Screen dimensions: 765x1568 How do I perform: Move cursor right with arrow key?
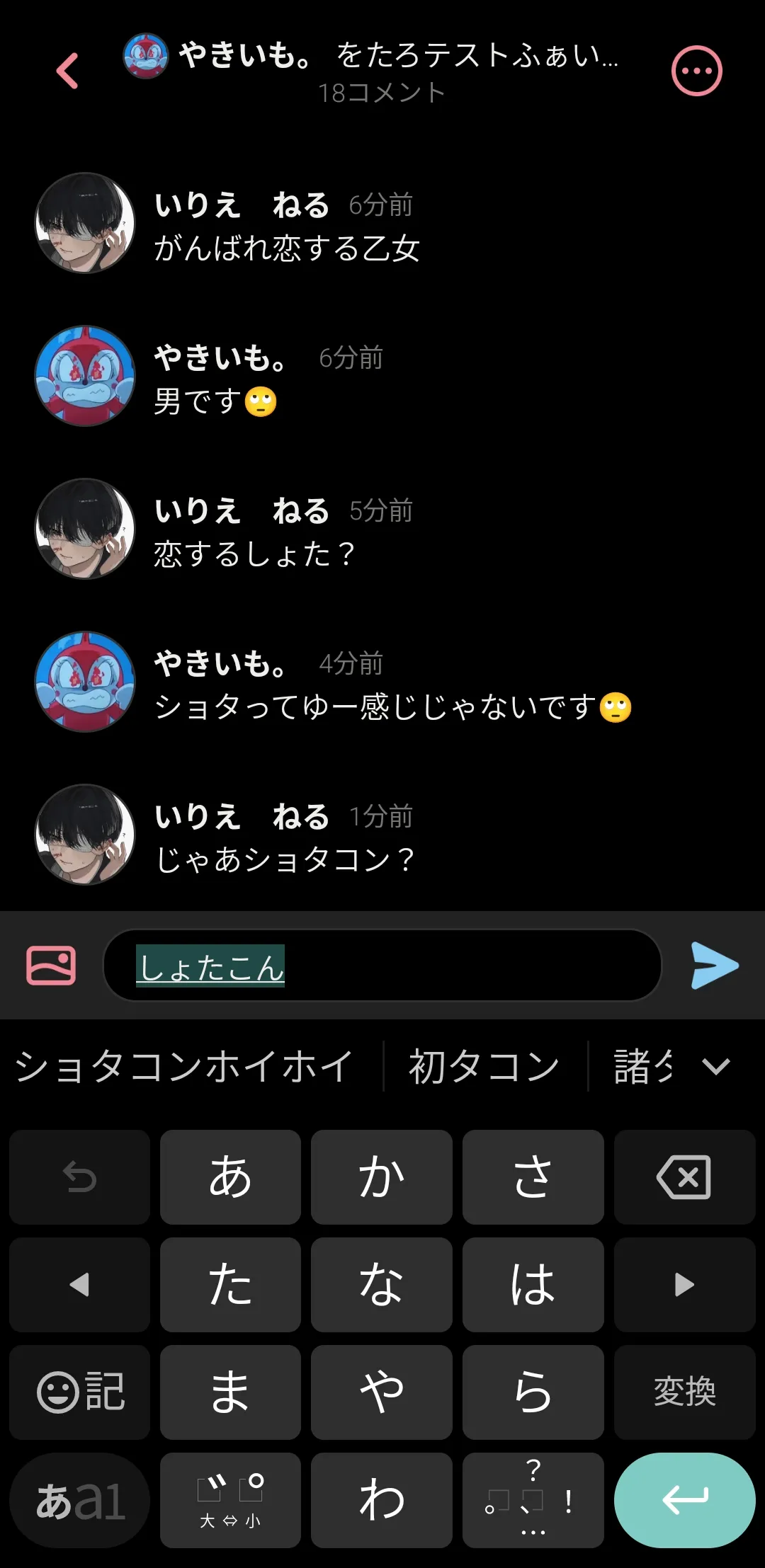(x=684, y=1284)
